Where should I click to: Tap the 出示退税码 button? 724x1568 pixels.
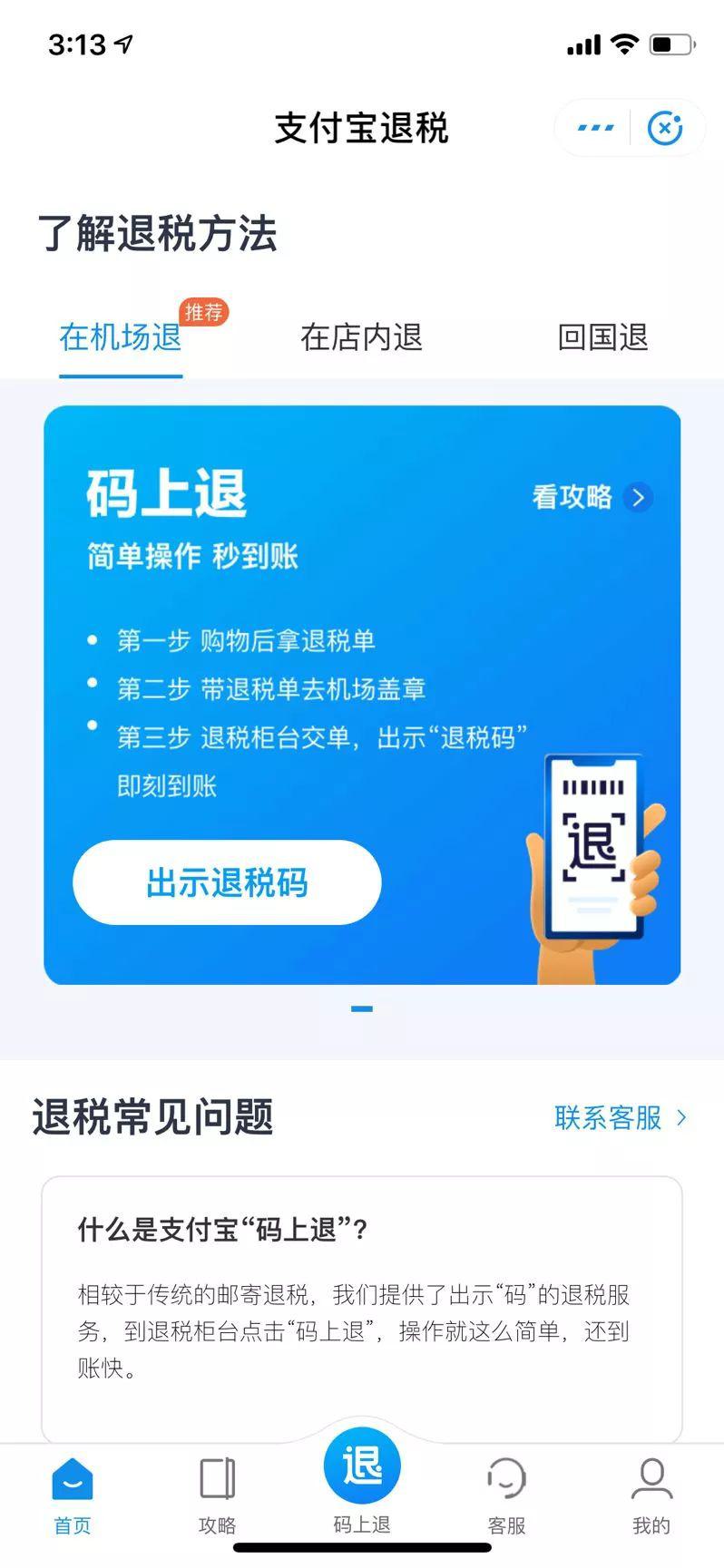[227, 882]
